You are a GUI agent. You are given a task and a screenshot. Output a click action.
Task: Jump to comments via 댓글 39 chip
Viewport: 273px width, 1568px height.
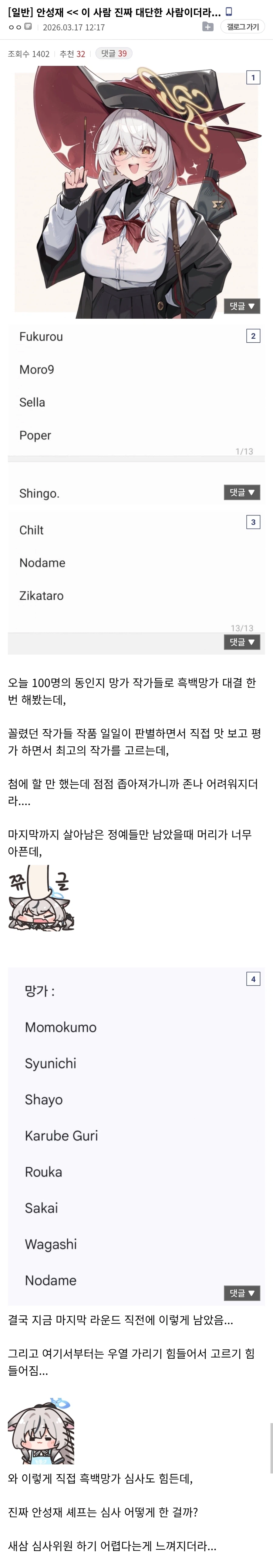coord(114,53)
